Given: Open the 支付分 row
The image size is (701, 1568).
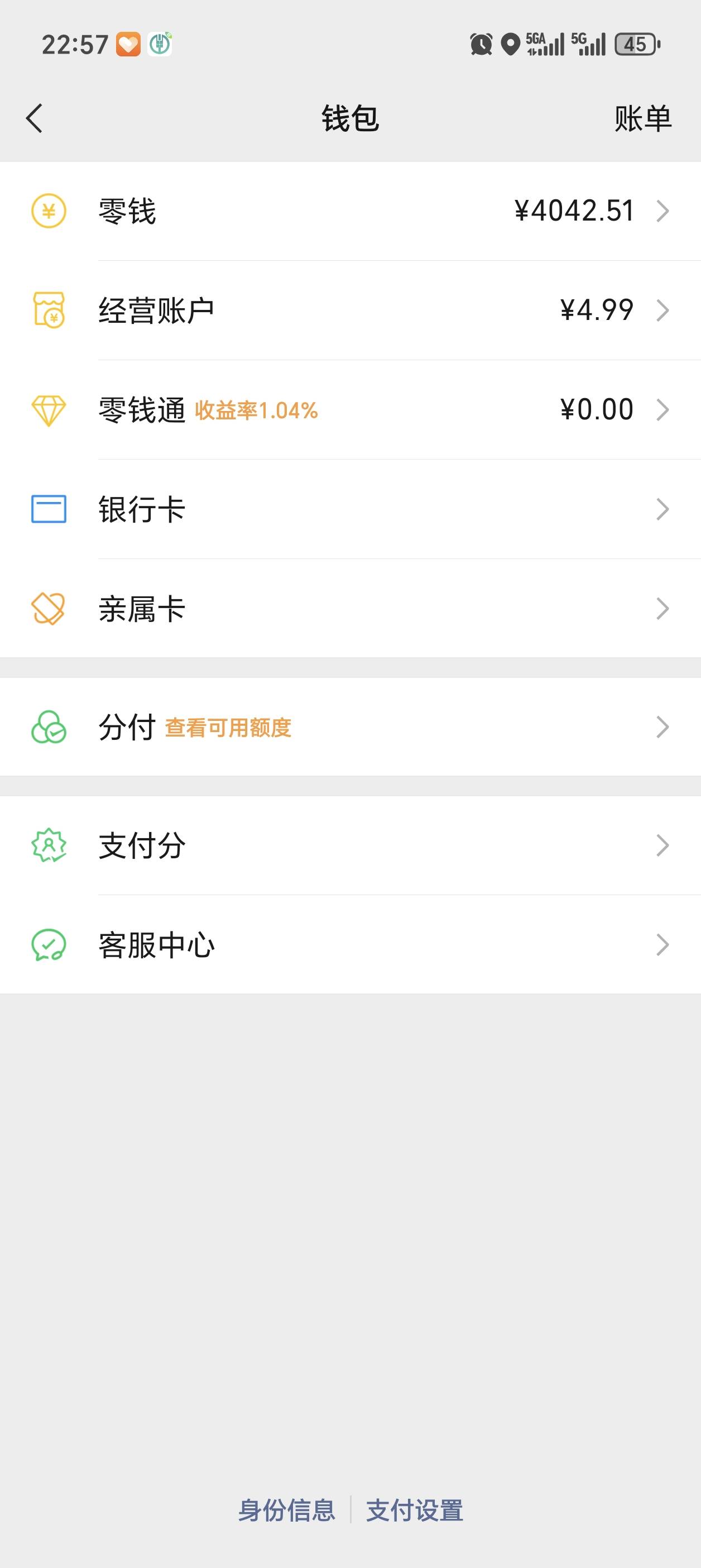Looking at the screenshot, I should click(350, 845).
